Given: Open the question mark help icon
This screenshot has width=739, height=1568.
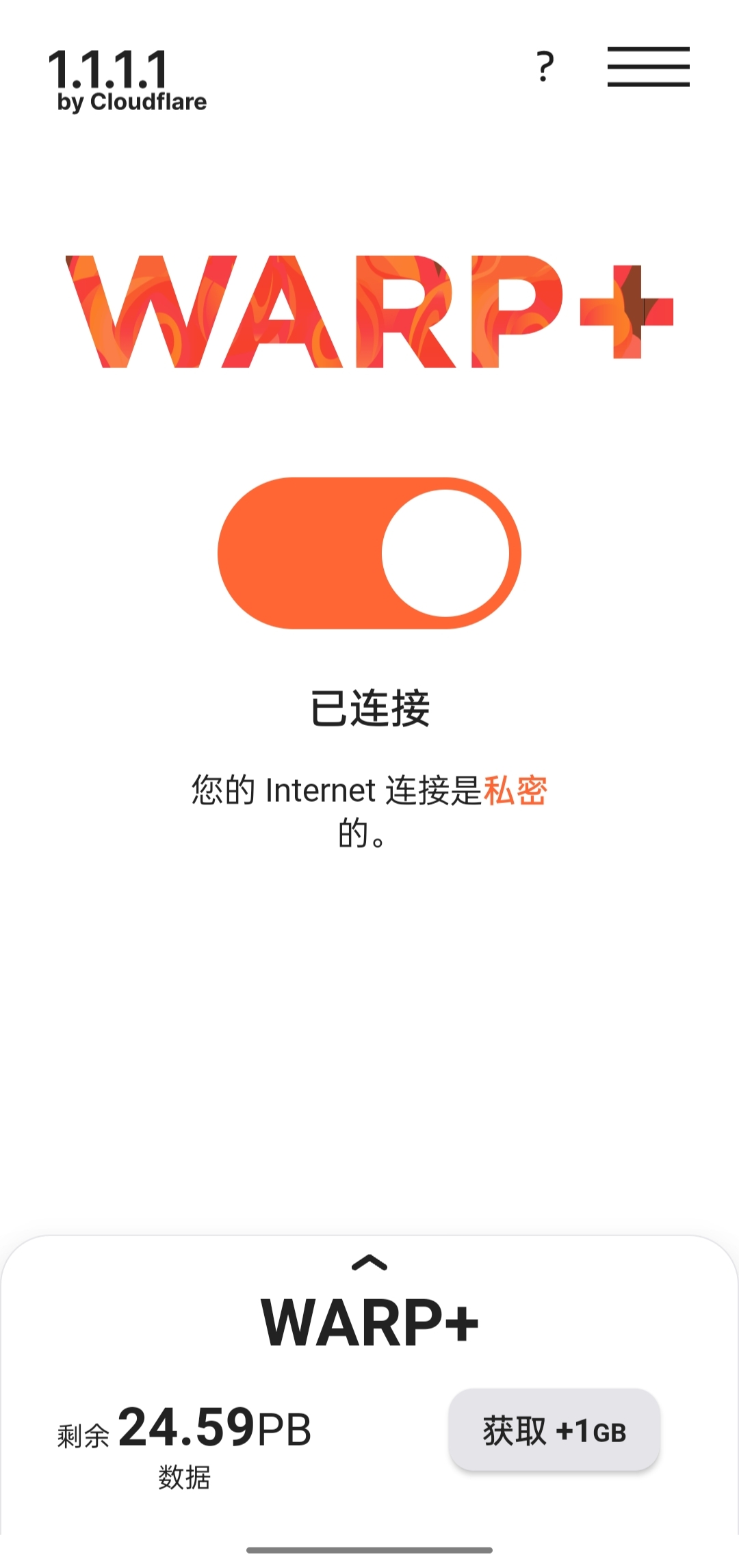Looking at the screenshot, I should pyautogui.click(x=545, y=67).
